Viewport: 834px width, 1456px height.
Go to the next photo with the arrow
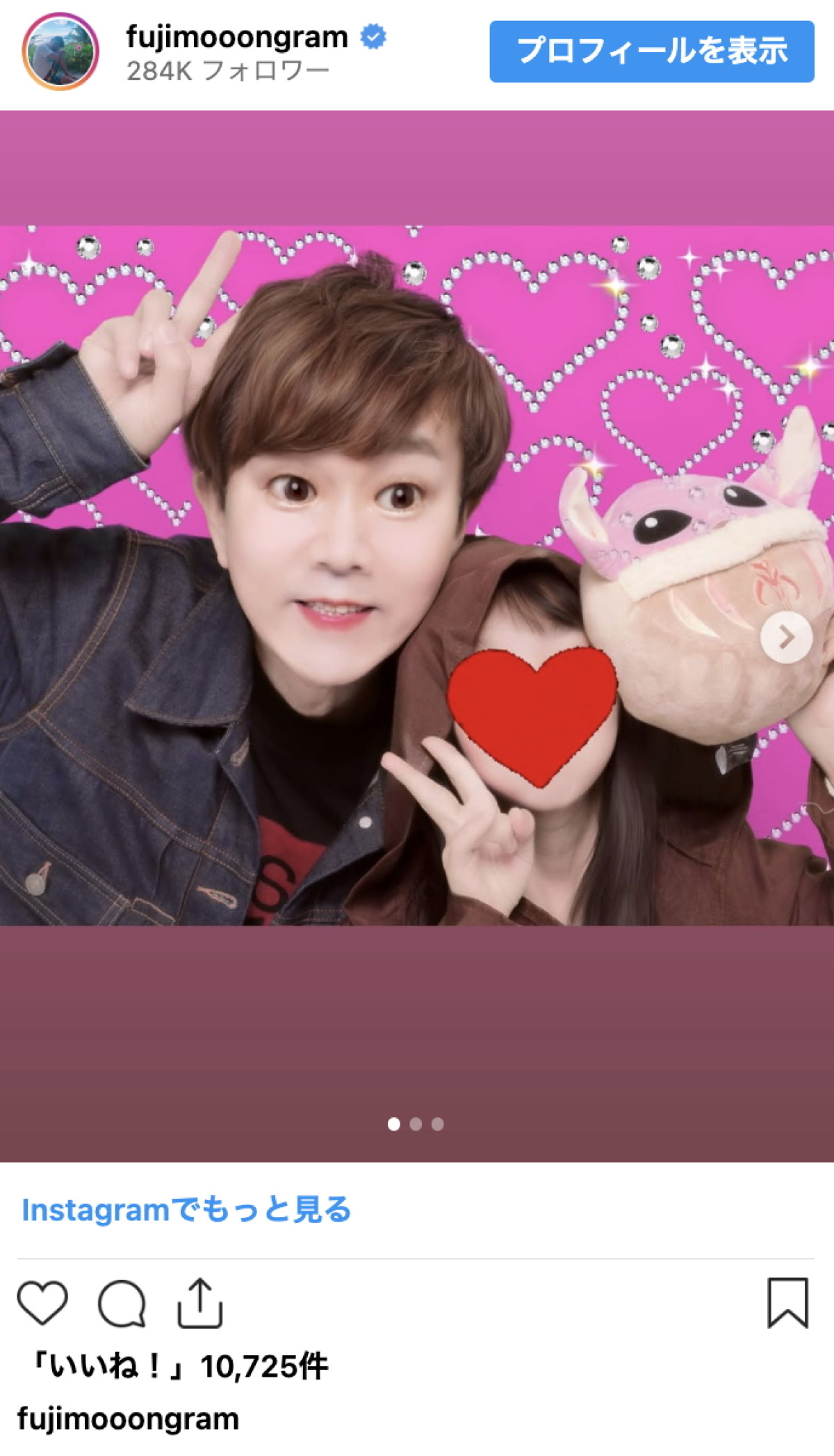tap(786, 637)
